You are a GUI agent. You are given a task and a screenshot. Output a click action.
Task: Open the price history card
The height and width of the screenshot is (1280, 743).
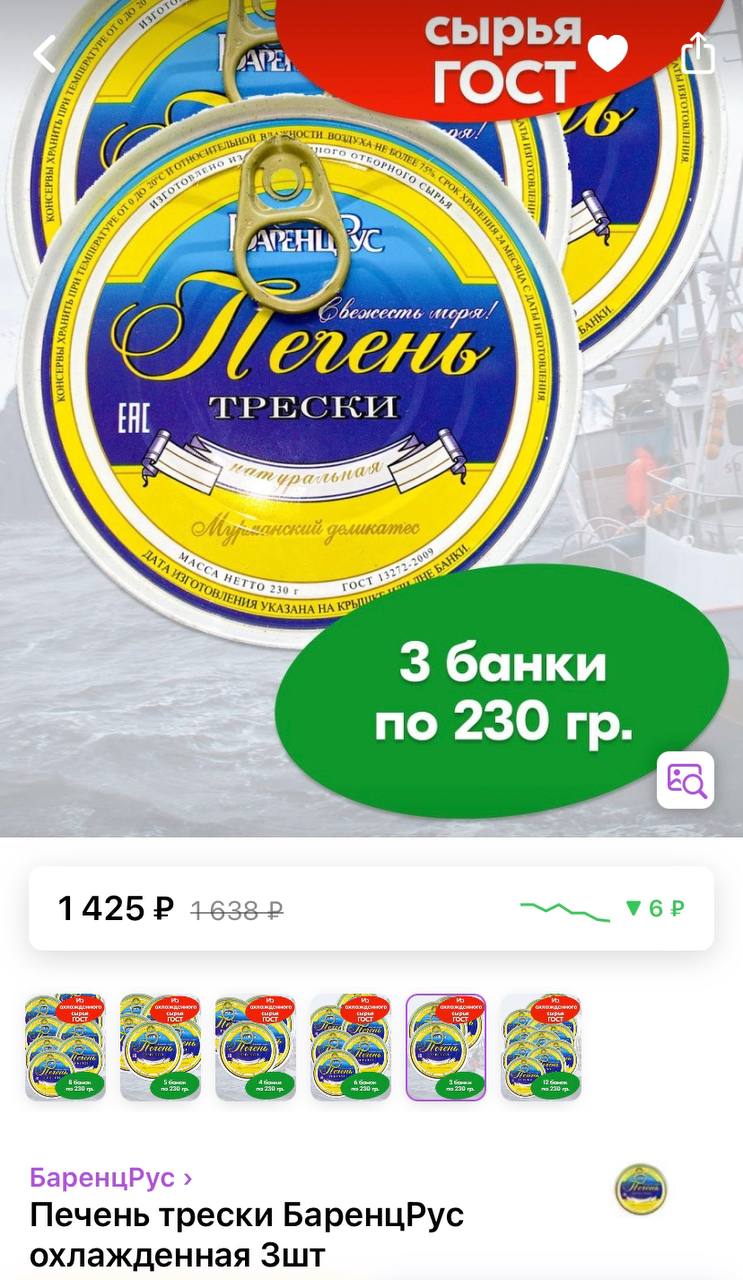[x=371, y=908]
